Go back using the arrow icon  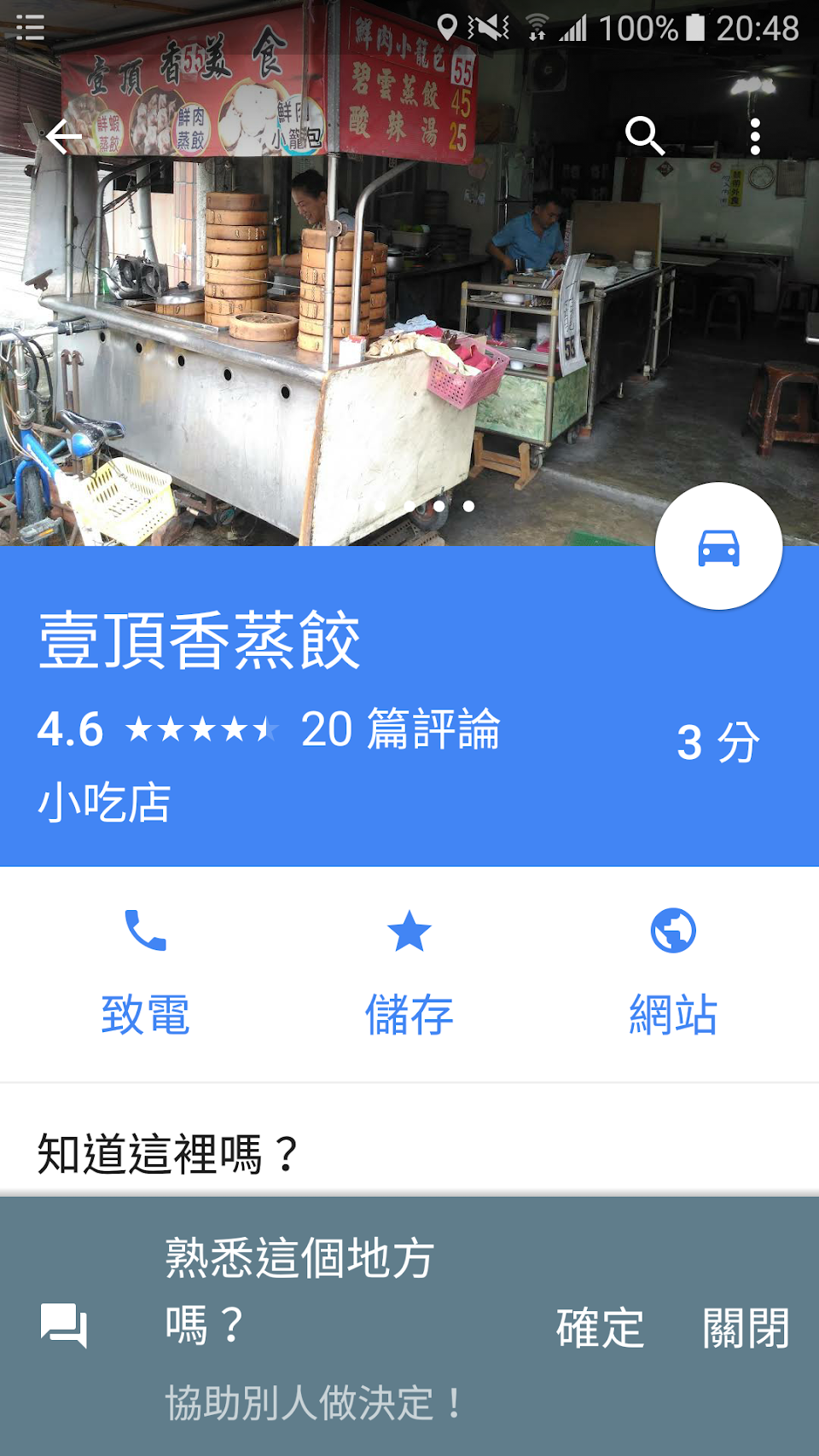(64, 136)
